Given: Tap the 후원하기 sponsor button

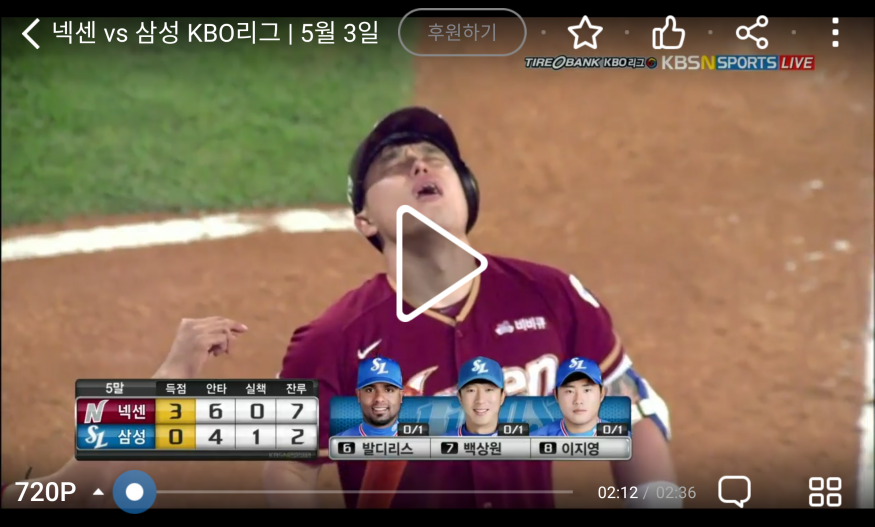Looking at the screenshot, I should [462, 32].
